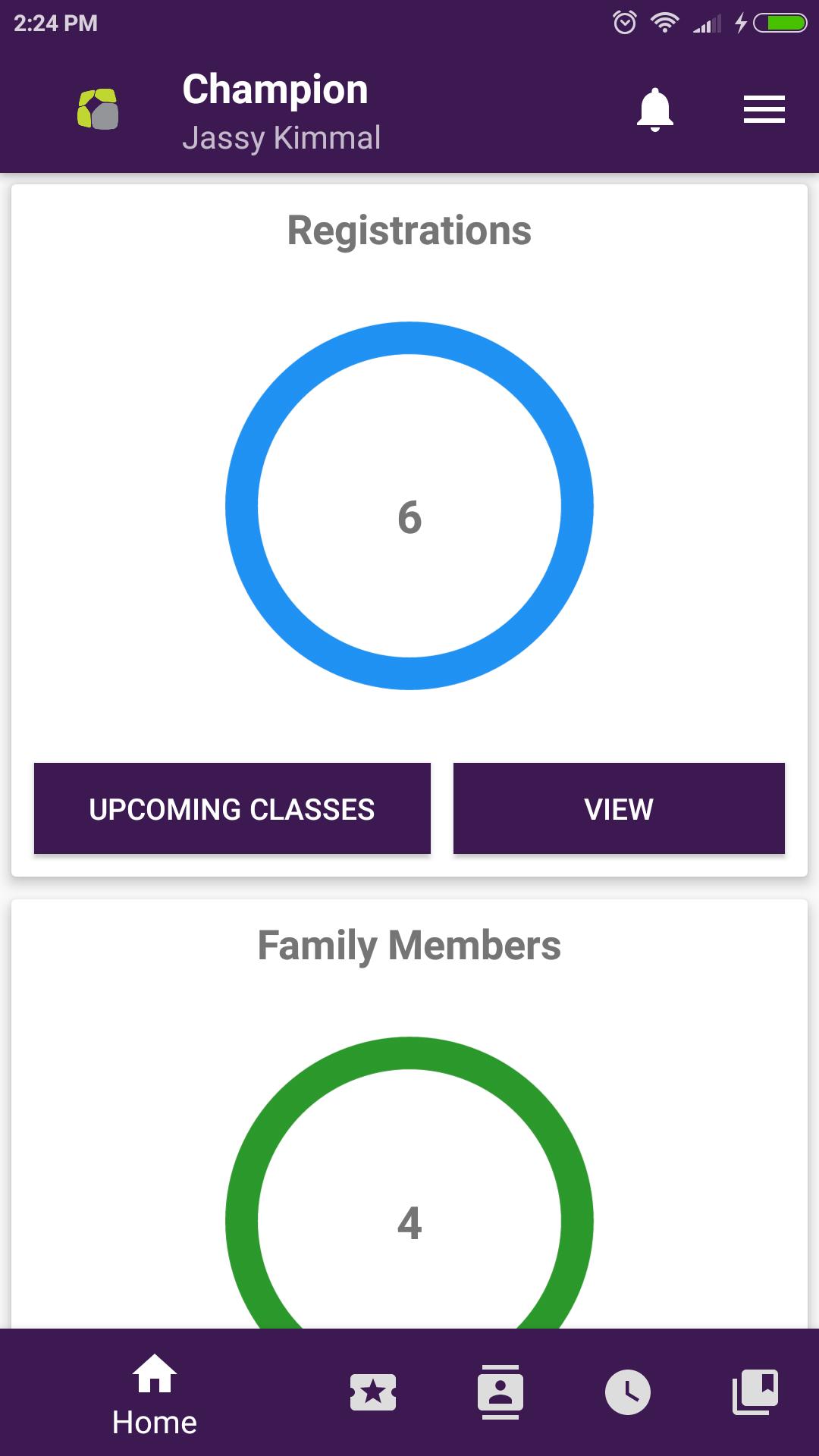Open the hamburger menu
The width and height of the screenshot is (819, 1456).
764,110
